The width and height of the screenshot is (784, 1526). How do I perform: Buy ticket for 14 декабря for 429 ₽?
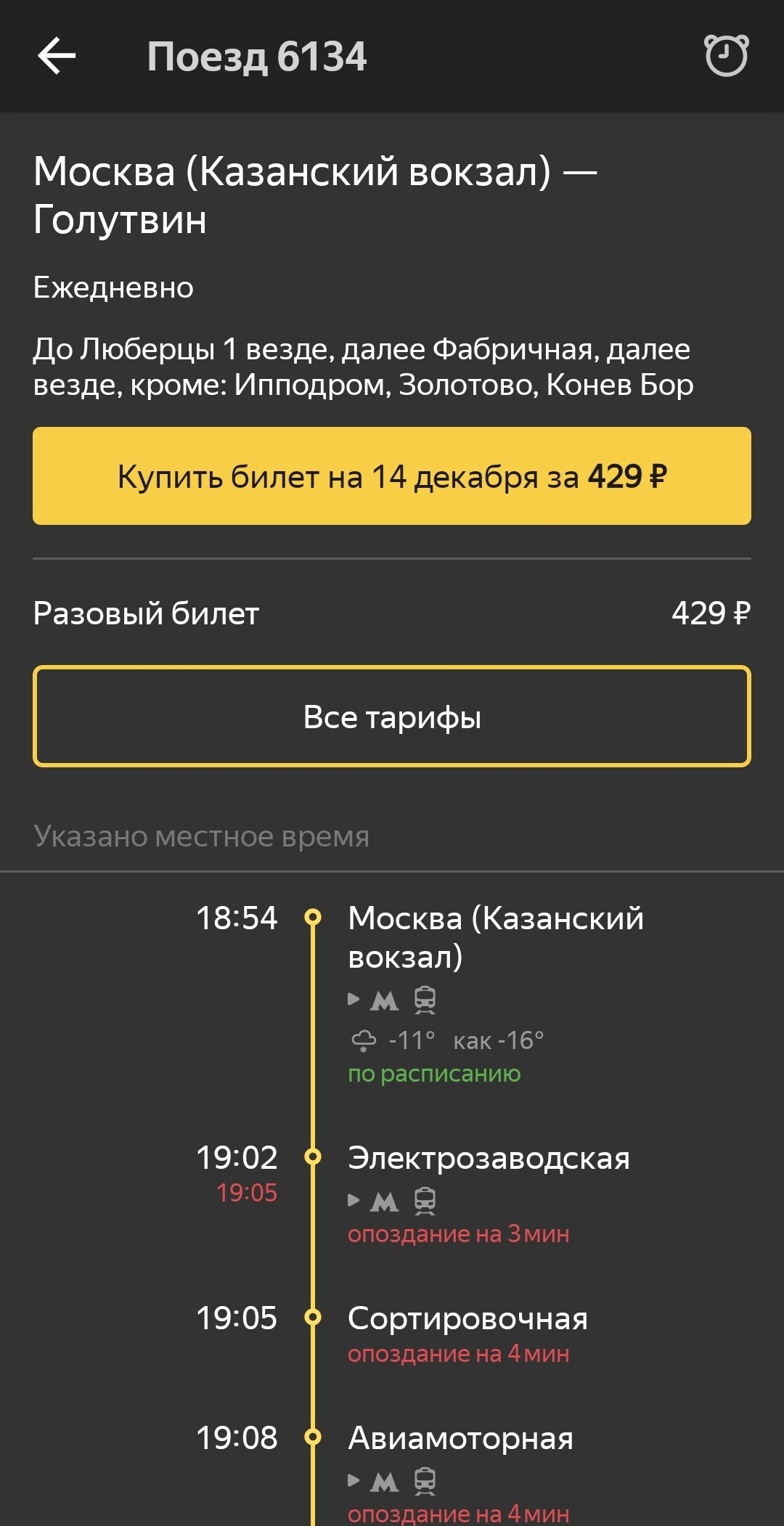pyautogui.click(x=392, y=476)
